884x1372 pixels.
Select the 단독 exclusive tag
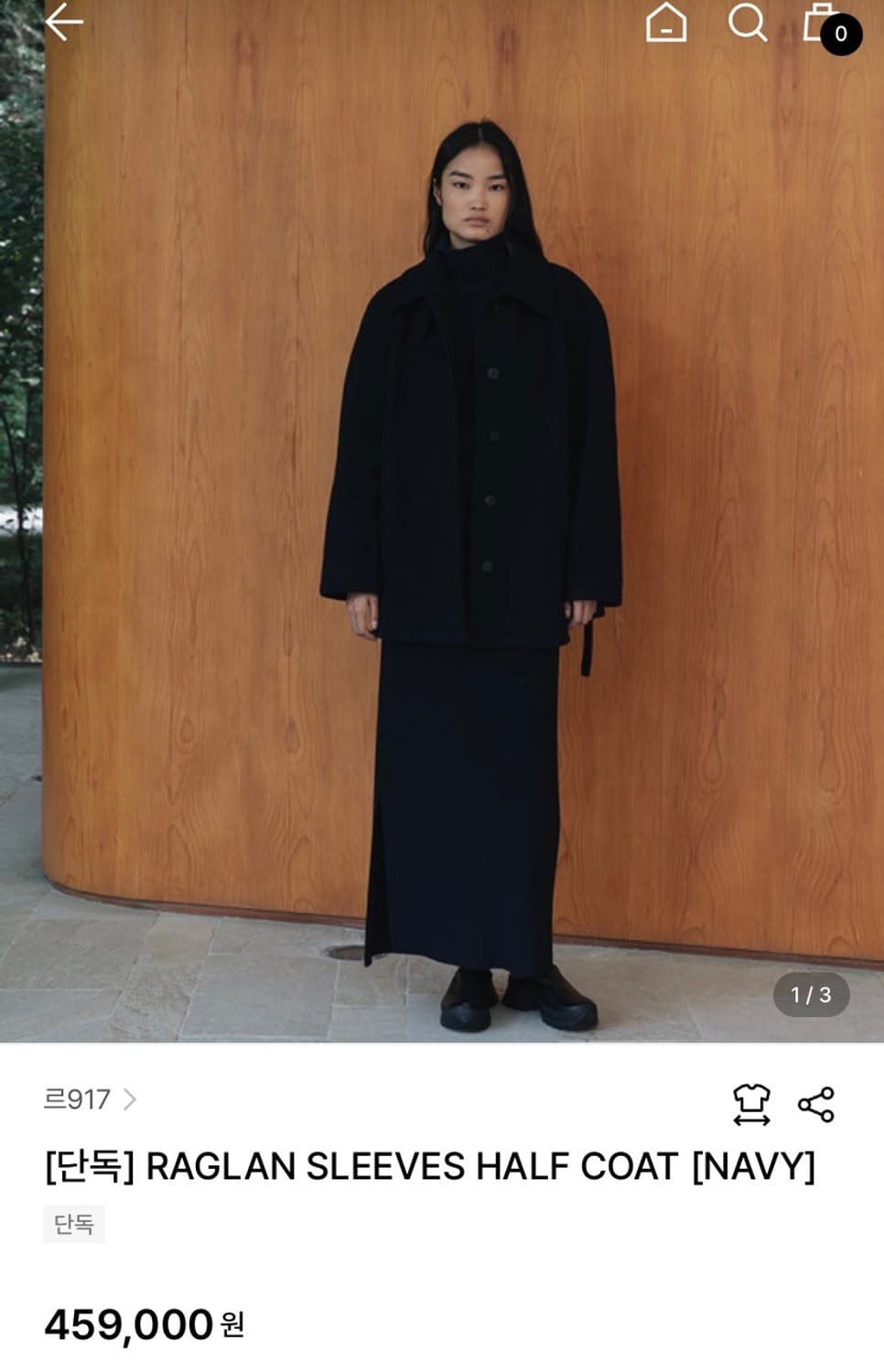[73, 1224]
